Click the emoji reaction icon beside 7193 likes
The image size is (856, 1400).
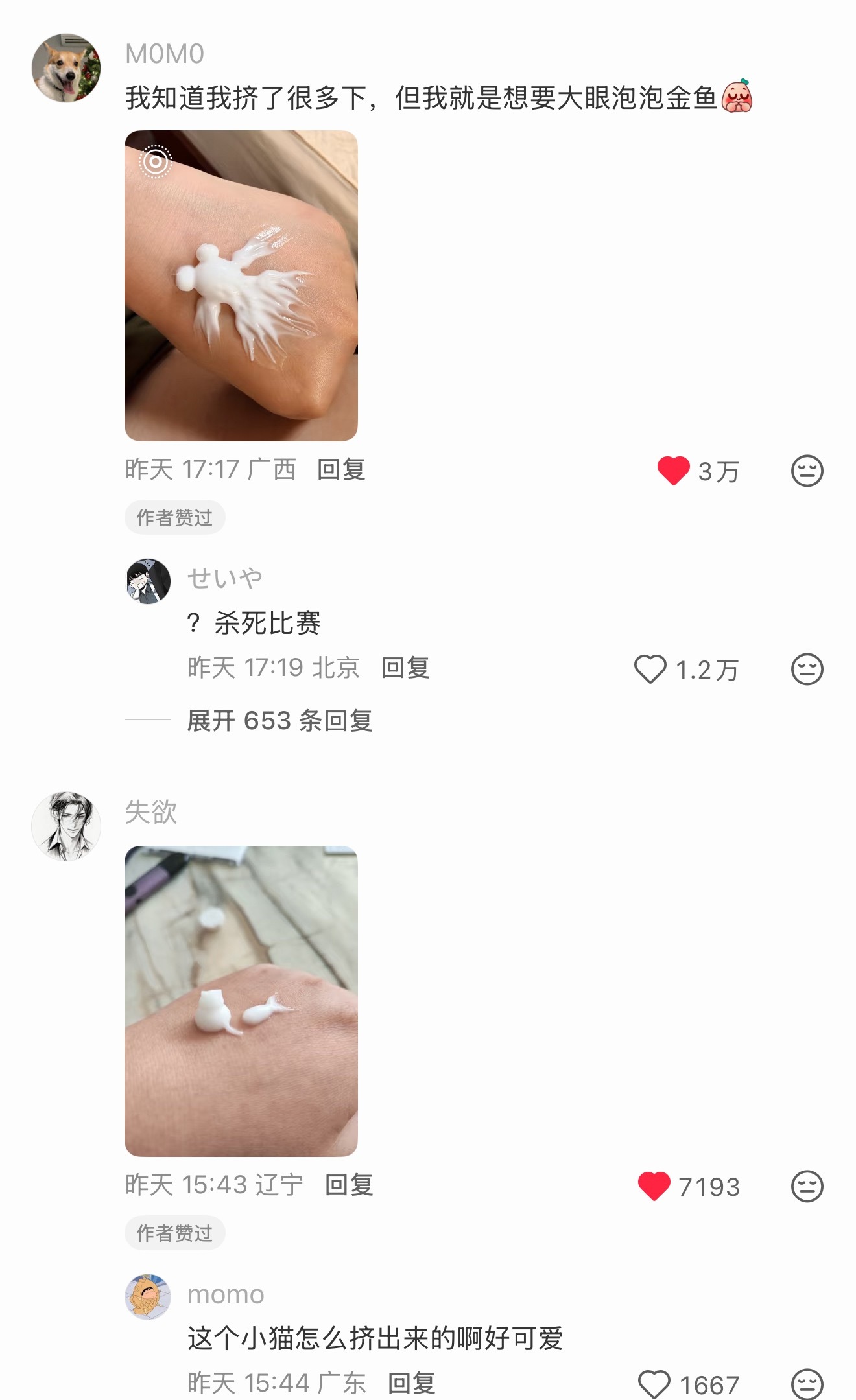(806, 1186)
